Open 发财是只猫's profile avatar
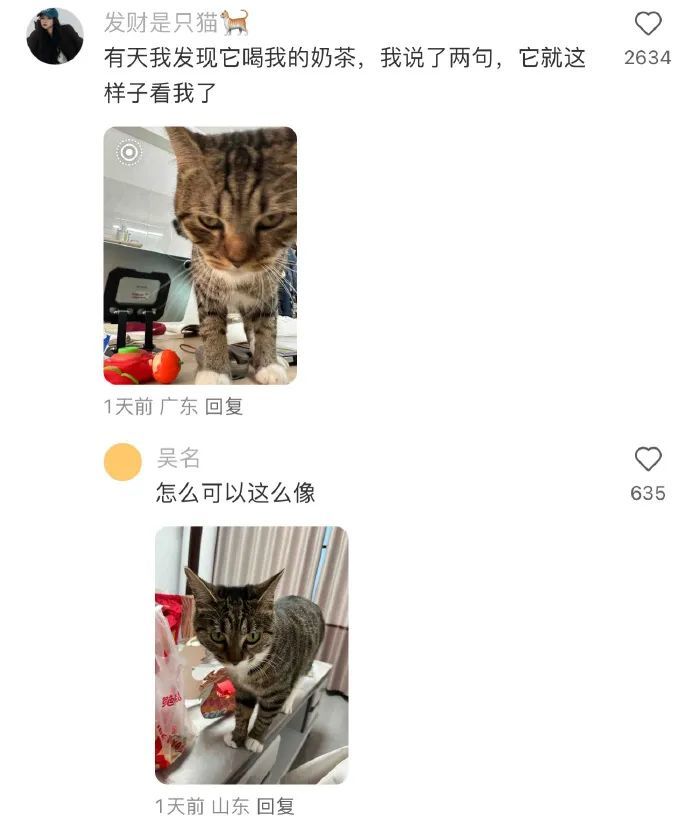Screen dimensions: 690x824 pyautogui.click(x=54, y=36)
